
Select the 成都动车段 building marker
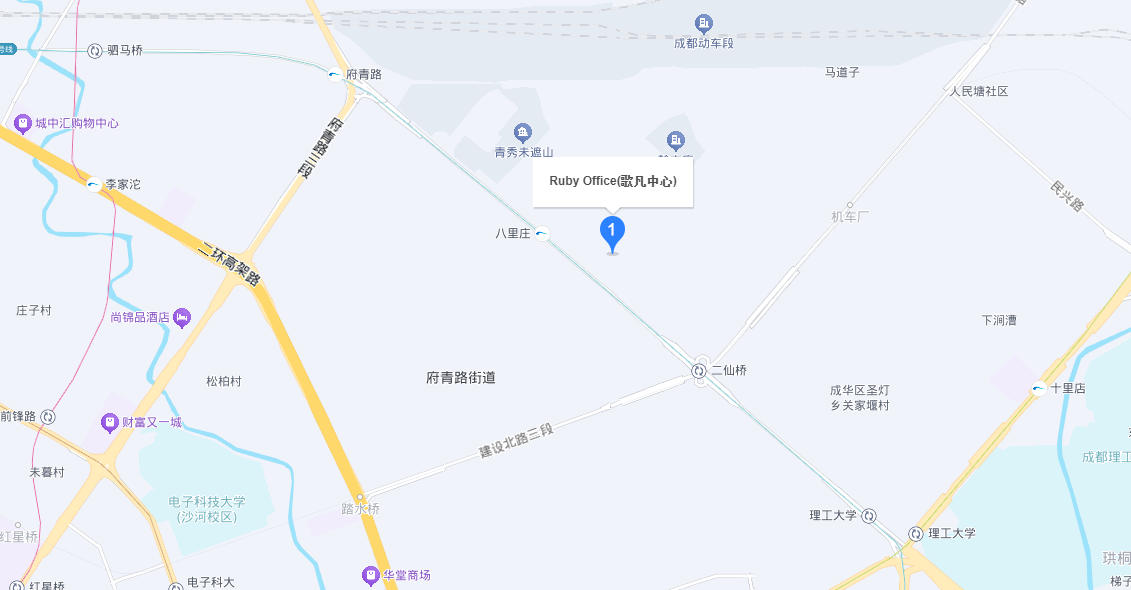[x=704, y=23]
